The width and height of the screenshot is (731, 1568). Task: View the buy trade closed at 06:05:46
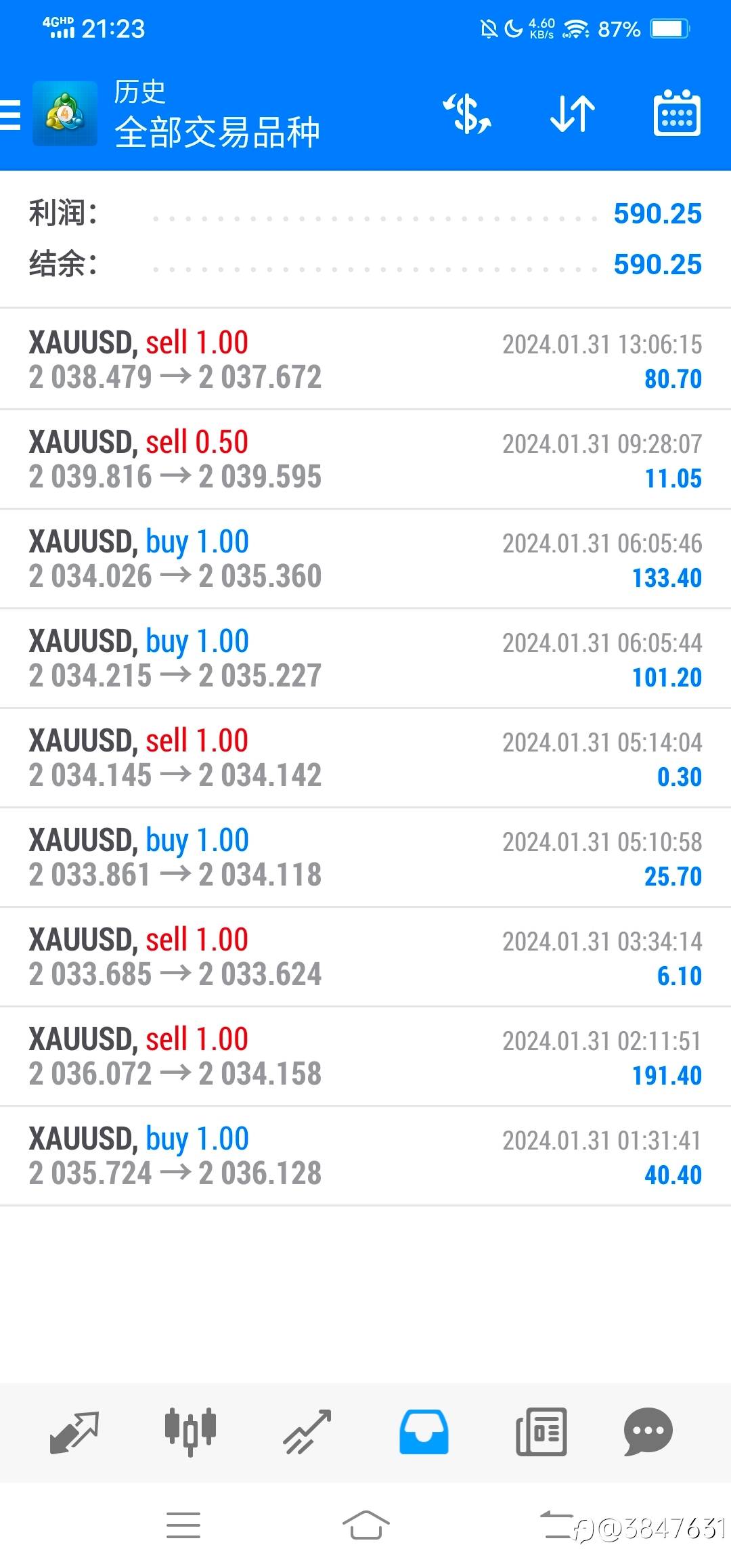pos(365,559)
